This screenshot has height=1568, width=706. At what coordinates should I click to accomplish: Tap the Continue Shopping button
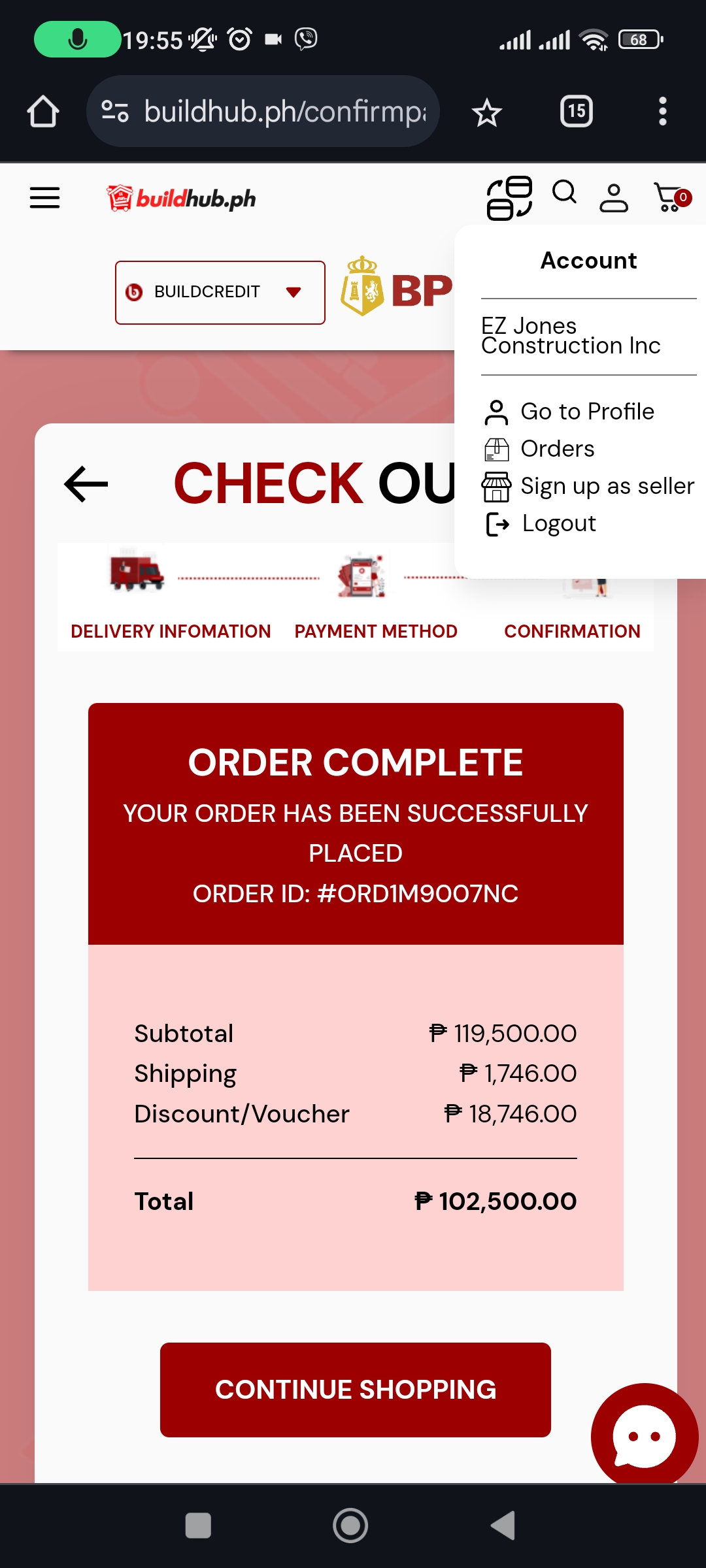pyautogui.click(x=355, y=1390)
